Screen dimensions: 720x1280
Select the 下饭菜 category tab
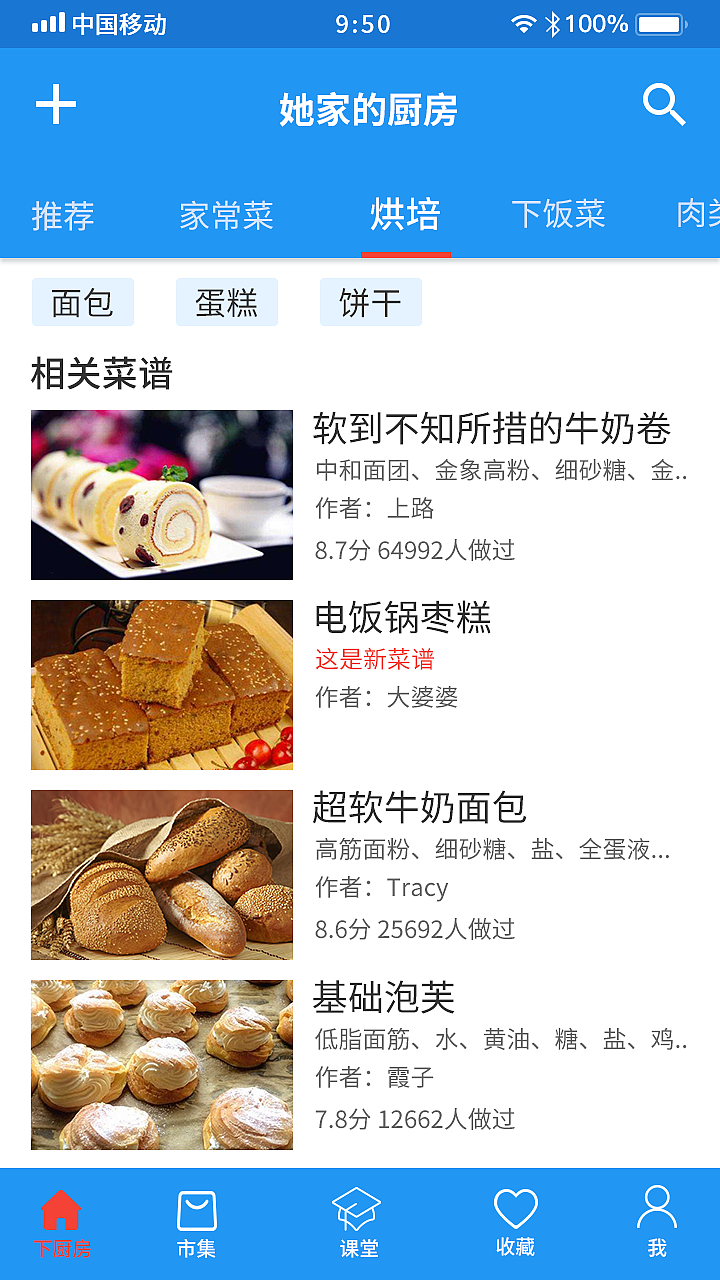[558, 215]
